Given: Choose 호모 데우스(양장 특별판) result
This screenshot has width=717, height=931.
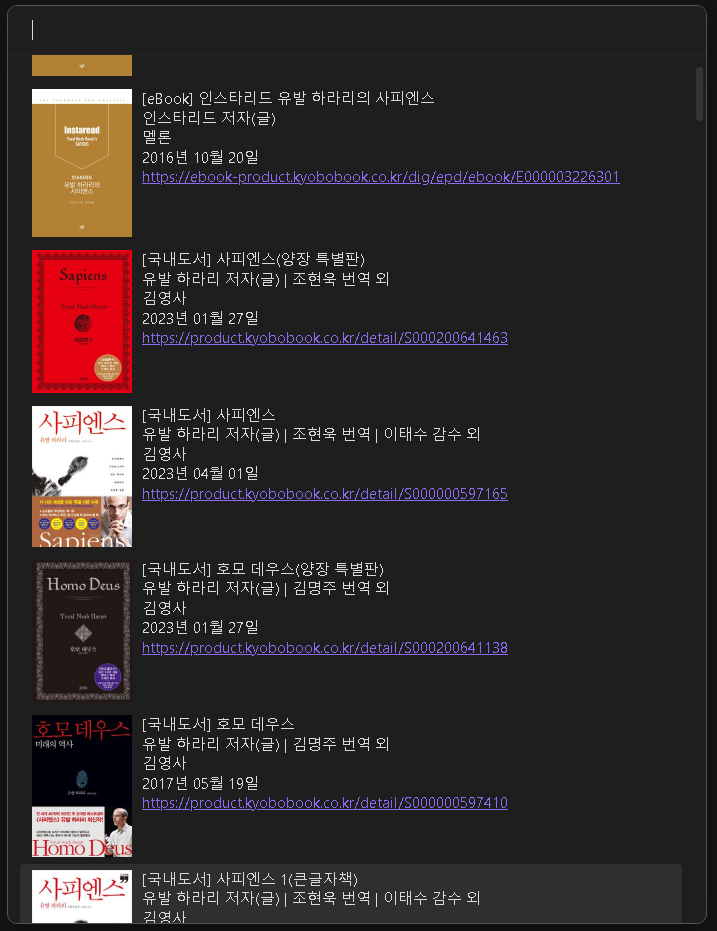Looking at the screenshot, I should [x=264, y=569].
